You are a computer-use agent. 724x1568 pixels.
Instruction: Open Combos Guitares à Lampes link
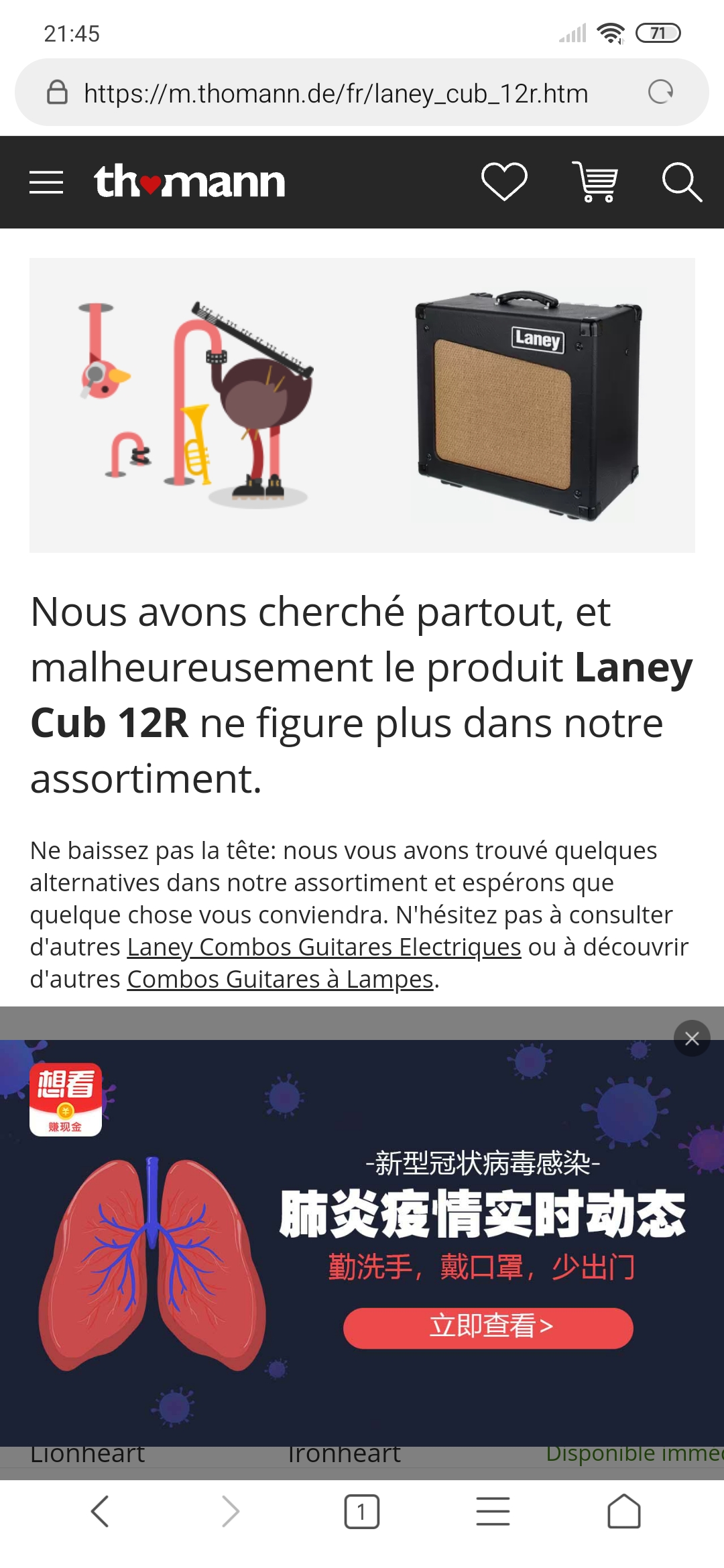click(x=280, y=979)
